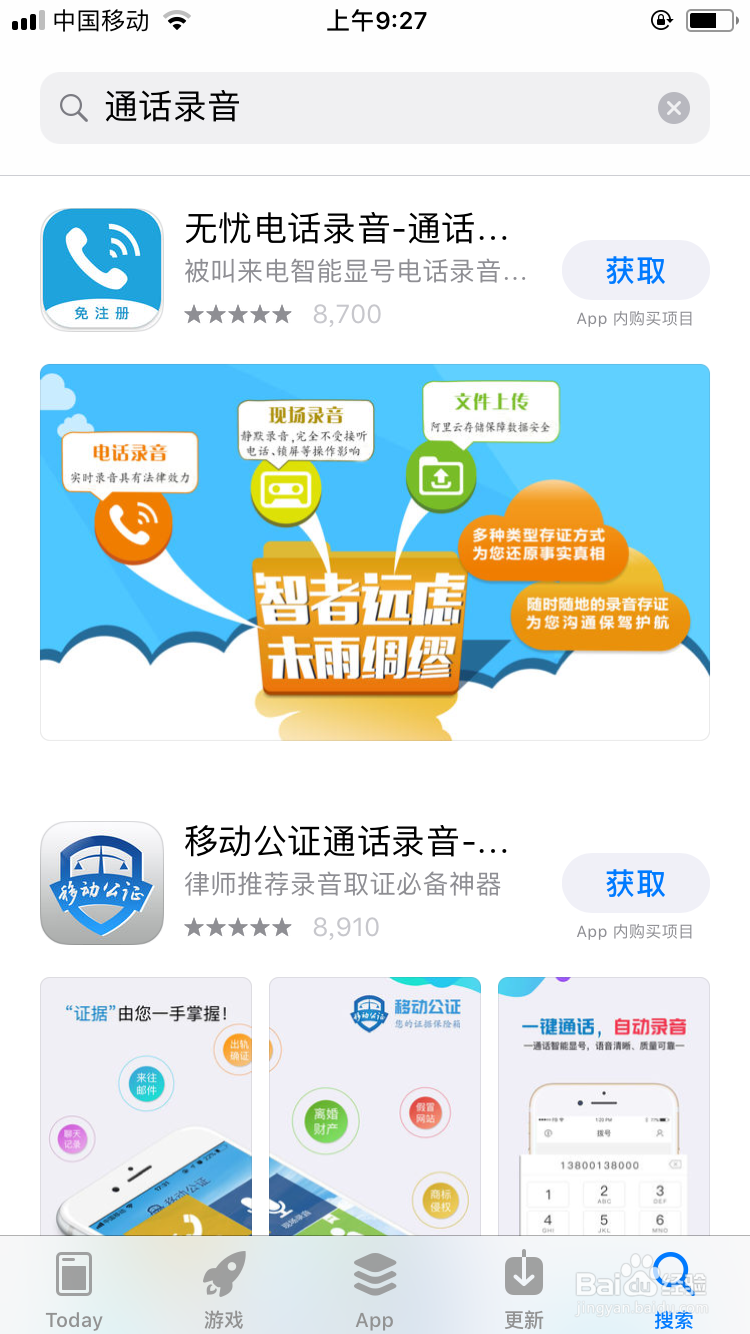Open the 无忧电话录音 app icon
This screenshot has width=750, height=1334.
click(102, 268)
